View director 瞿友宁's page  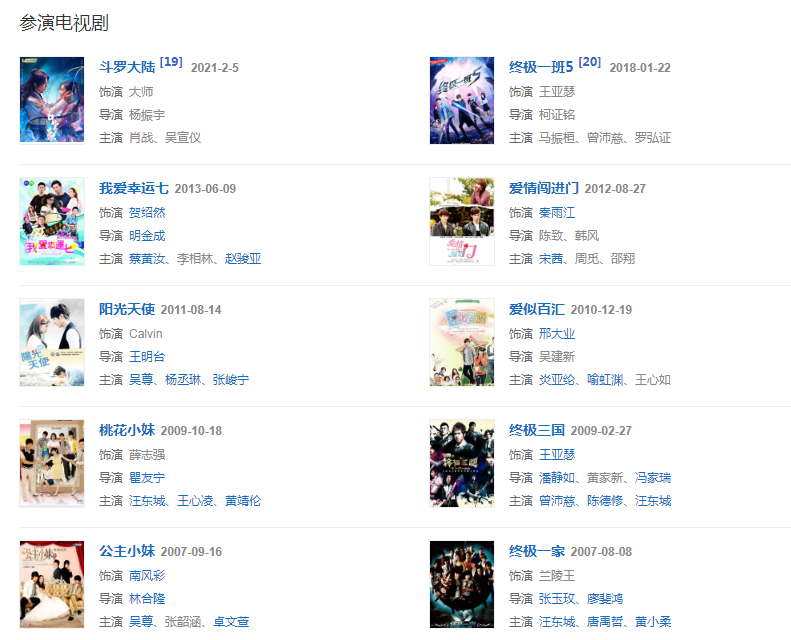(147, 477)
